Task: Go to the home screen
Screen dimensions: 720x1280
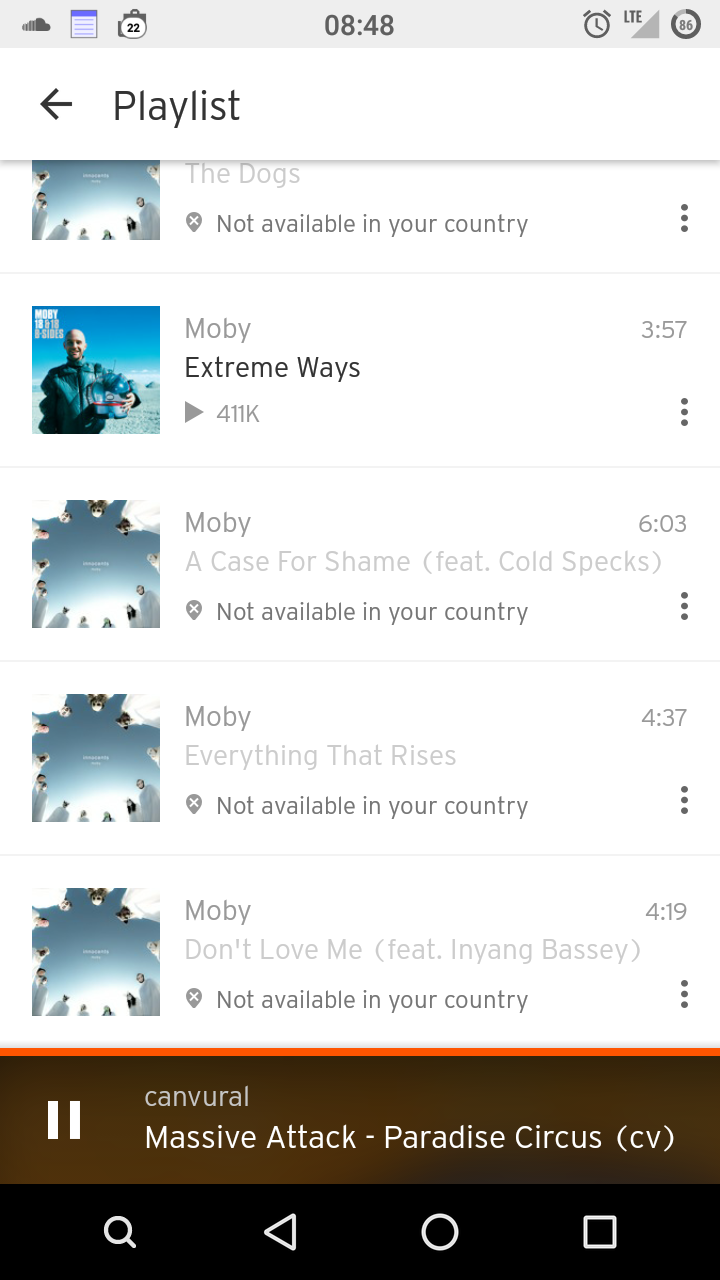Action: coord(440,1232)
